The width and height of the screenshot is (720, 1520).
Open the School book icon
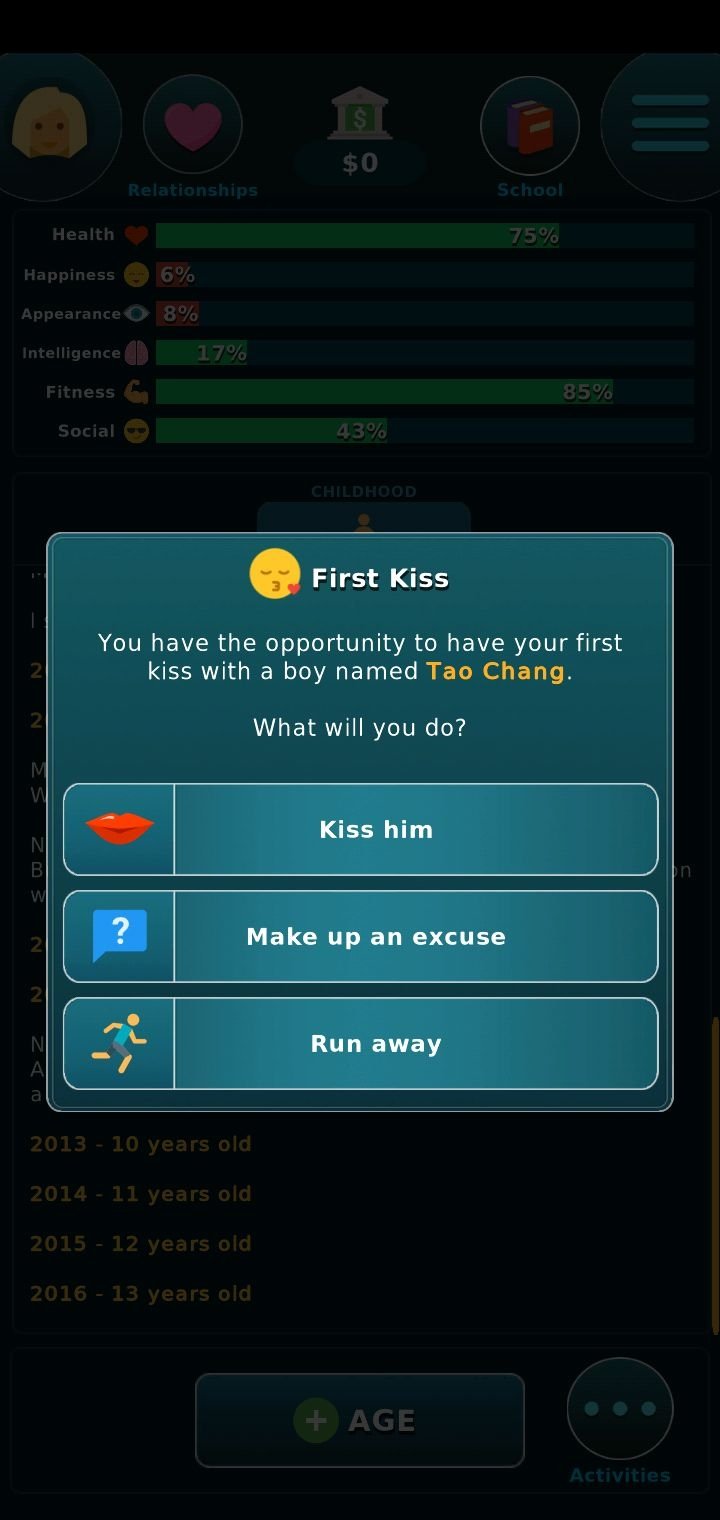point(530,125)
